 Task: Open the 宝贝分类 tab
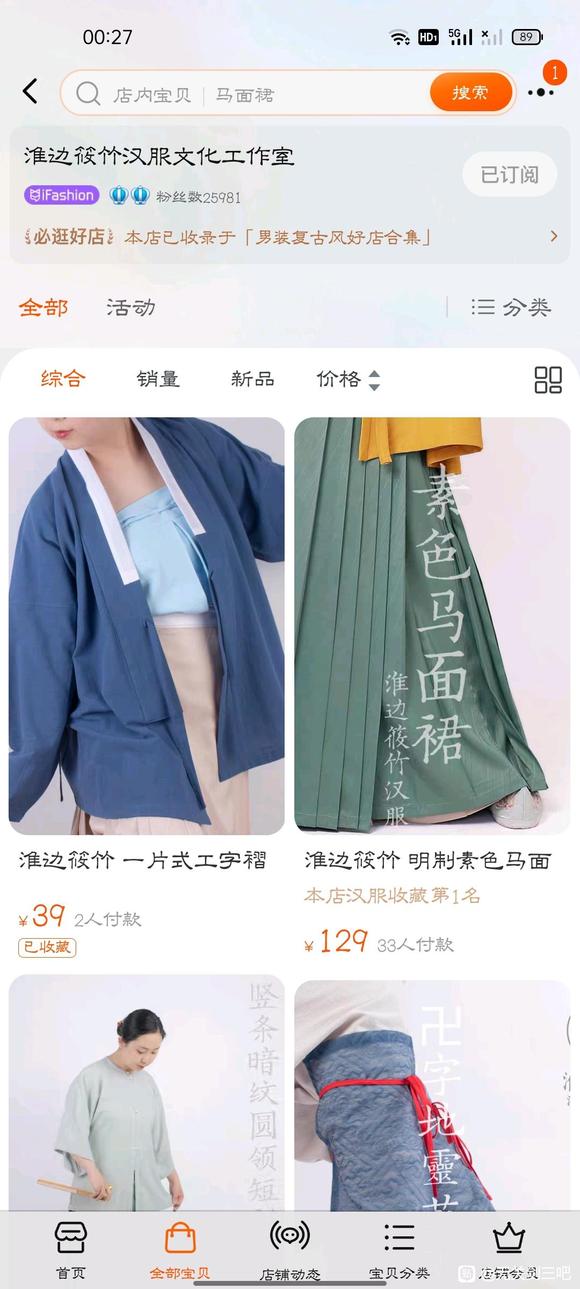[x=399, y=1250]
